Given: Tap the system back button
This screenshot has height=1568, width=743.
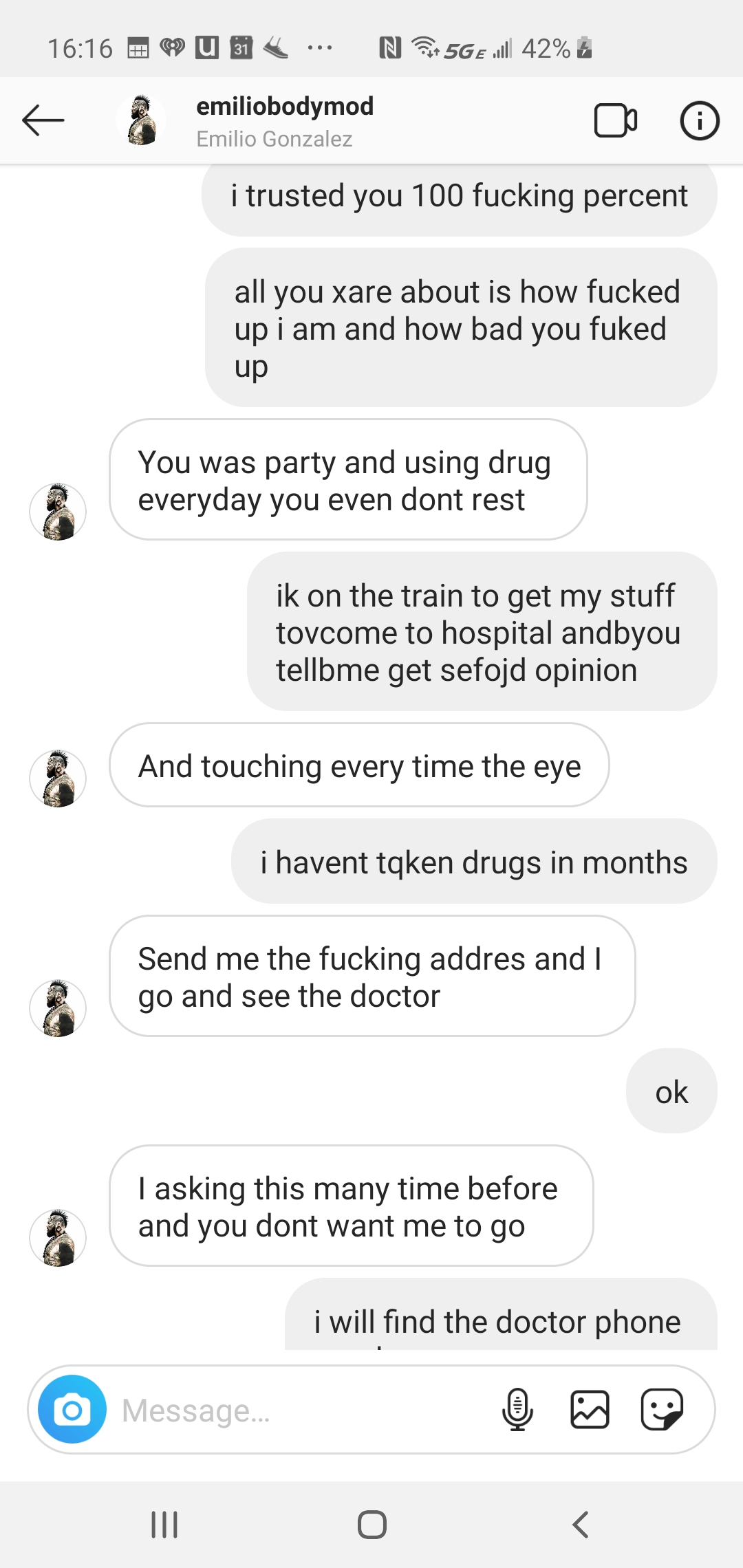Looking at the screenshot, I should coord(580,1525).
